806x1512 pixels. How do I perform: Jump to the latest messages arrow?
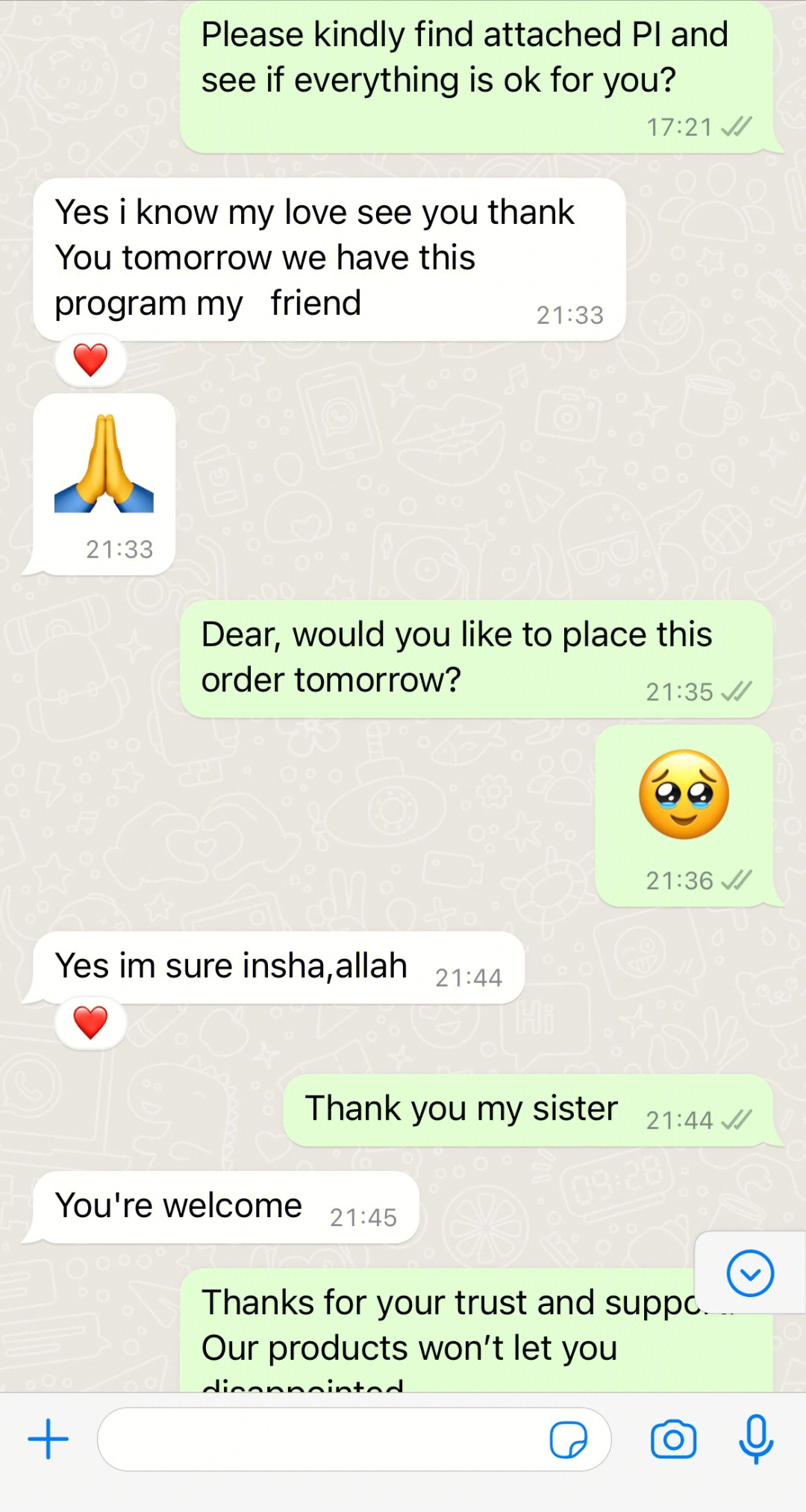tap(750, 1273)
